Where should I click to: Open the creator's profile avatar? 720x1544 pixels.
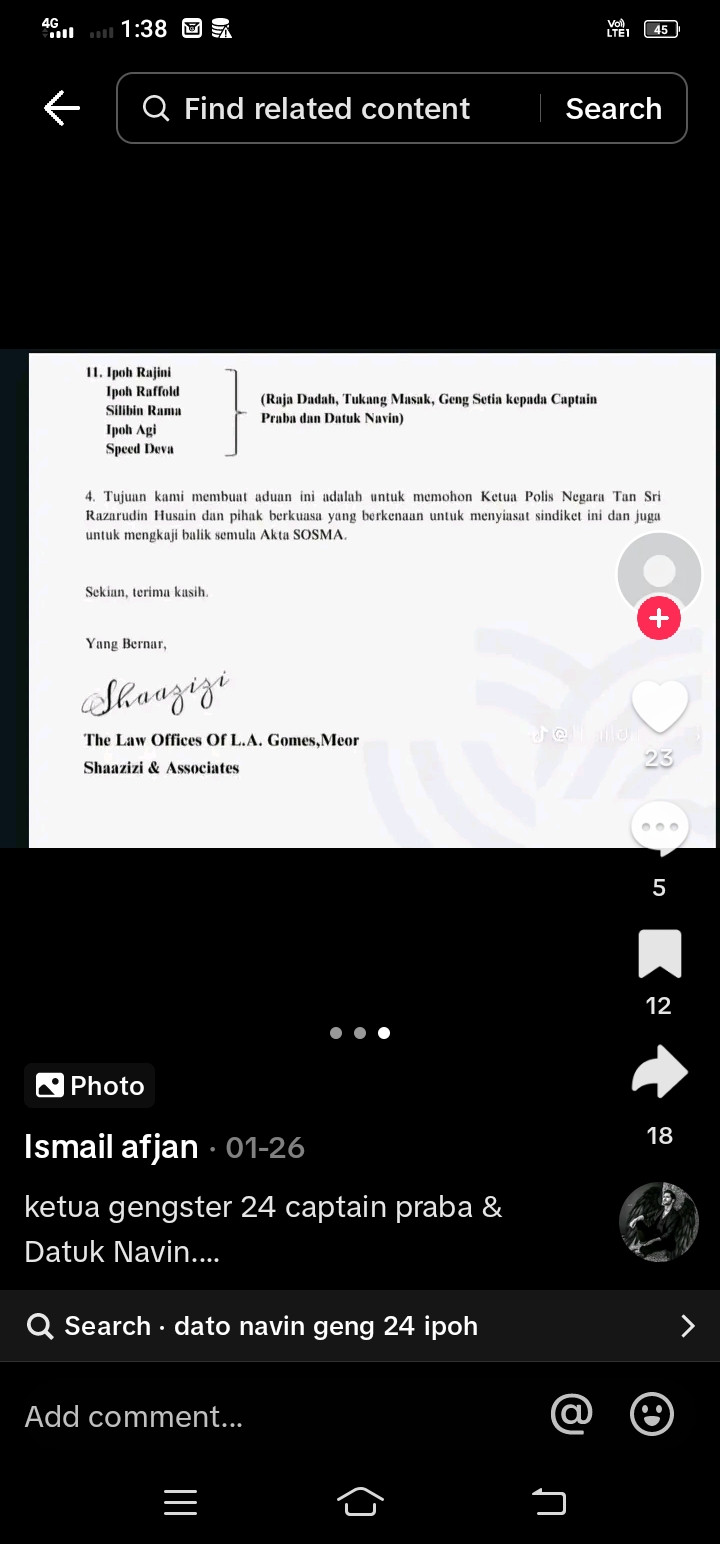click(x=659, y=572)
